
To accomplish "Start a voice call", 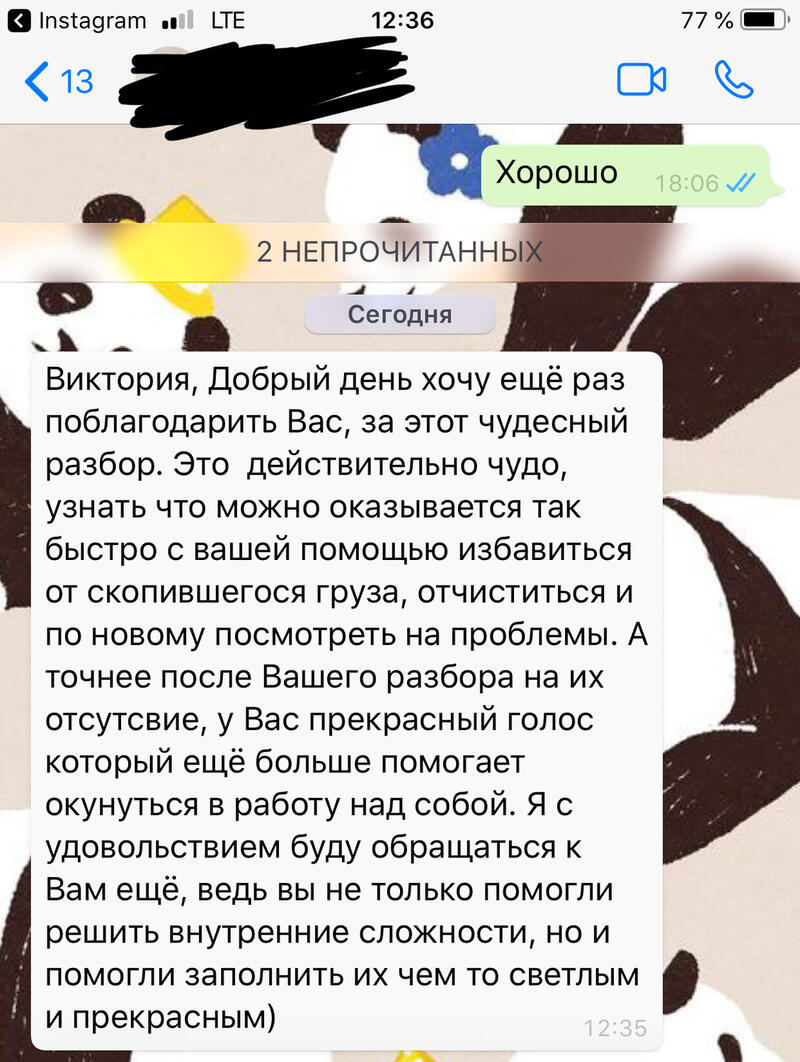I will click(733, 80).
